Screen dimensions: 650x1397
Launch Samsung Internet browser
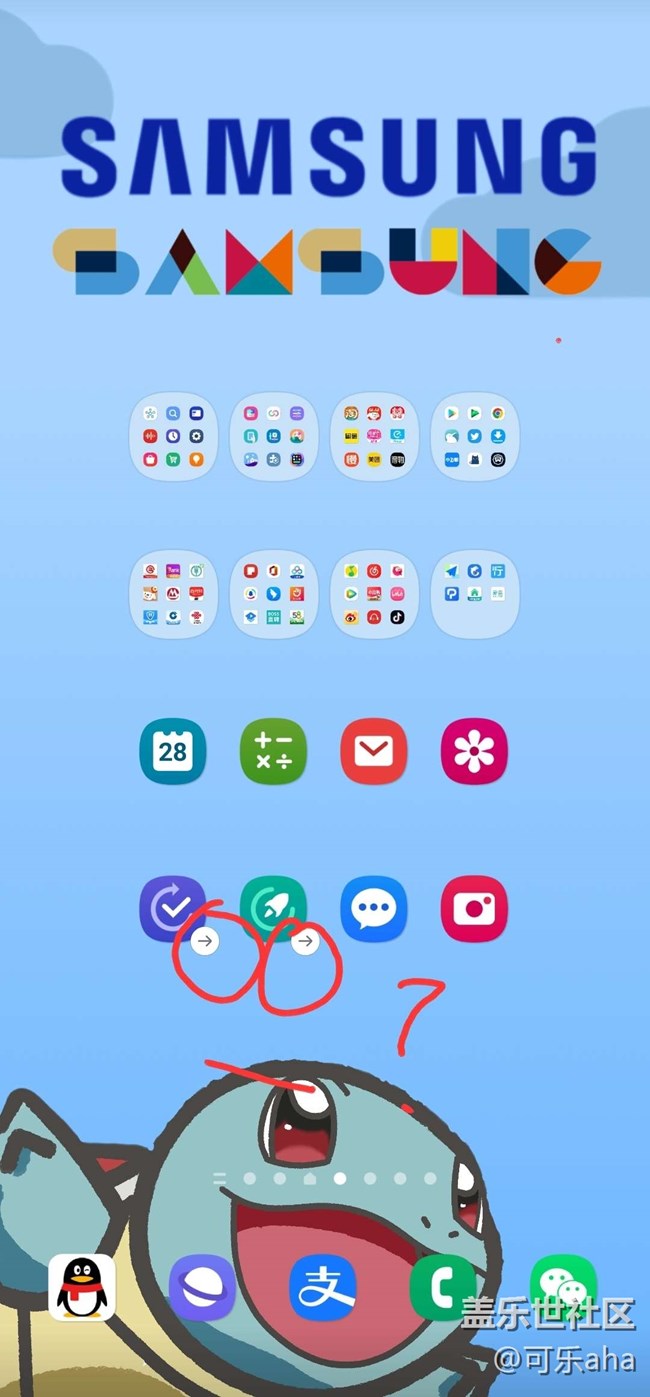[x=202, y=1287]
